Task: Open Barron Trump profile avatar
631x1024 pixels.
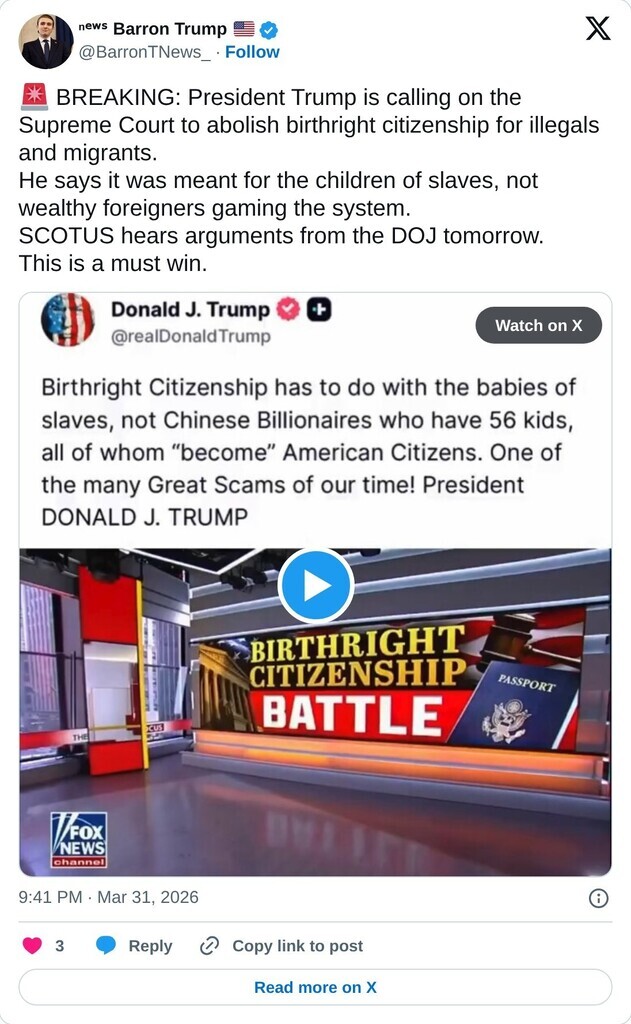Action: coord(46,41)
